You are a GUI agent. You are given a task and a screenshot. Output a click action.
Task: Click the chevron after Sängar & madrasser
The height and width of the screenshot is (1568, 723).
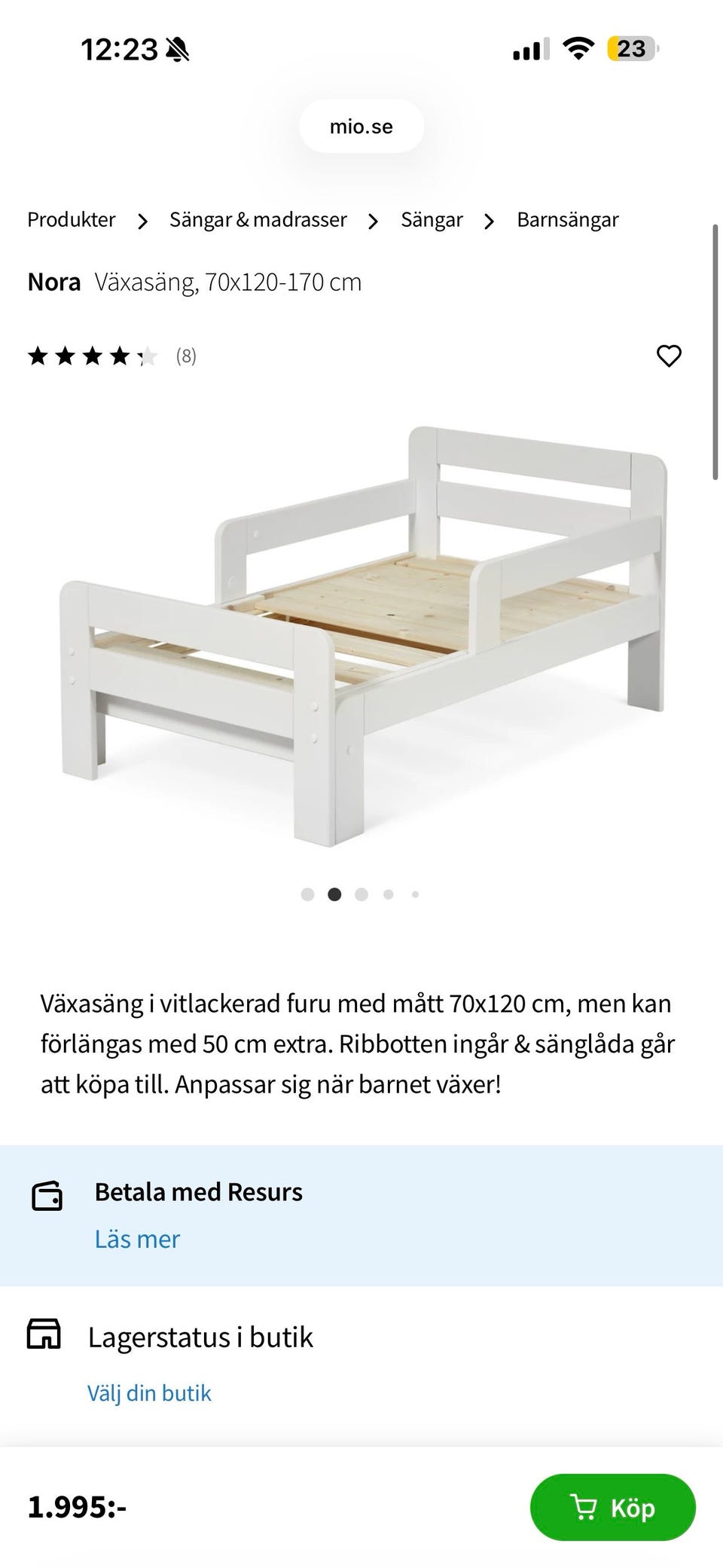tap(373, 220)
